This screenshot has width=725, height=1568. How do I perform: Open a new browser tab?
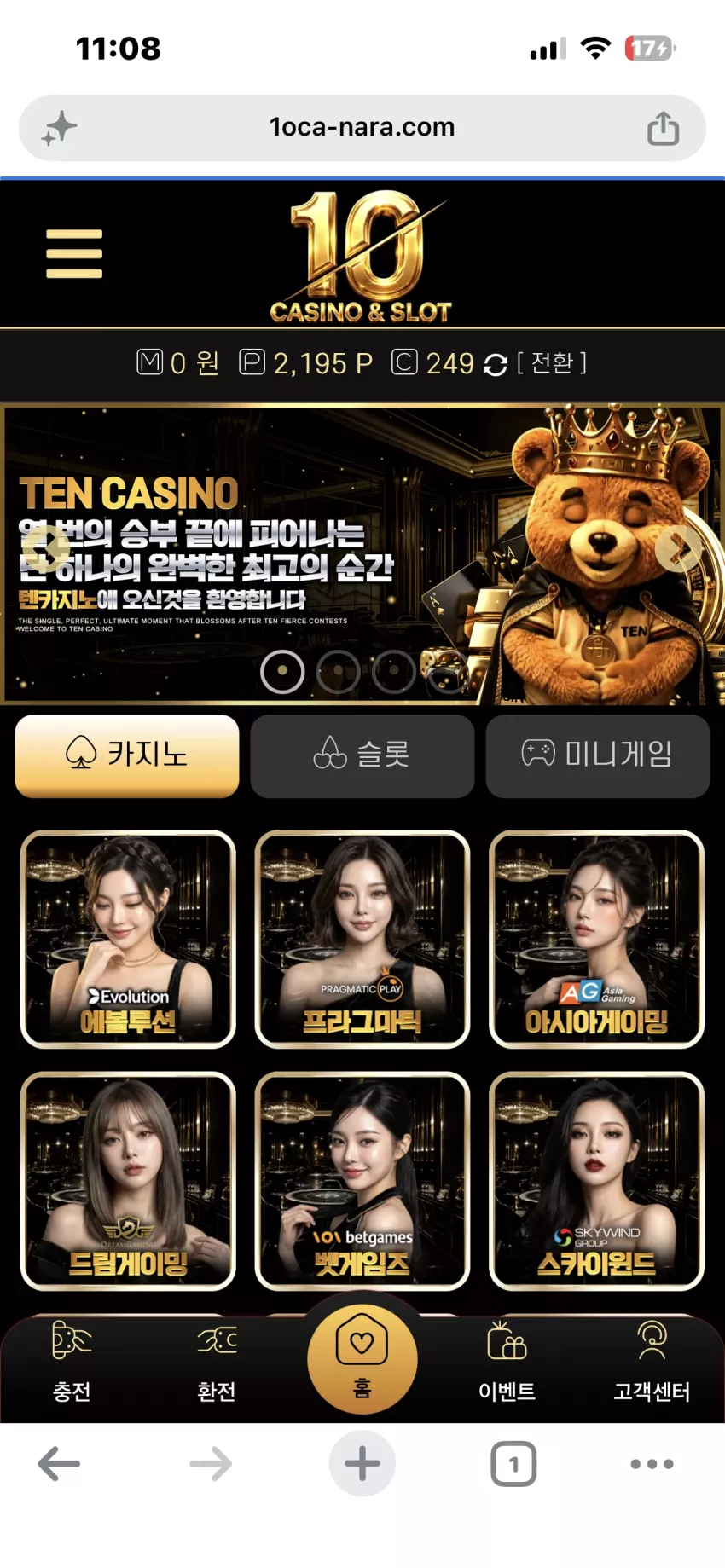click(362, 1464)
